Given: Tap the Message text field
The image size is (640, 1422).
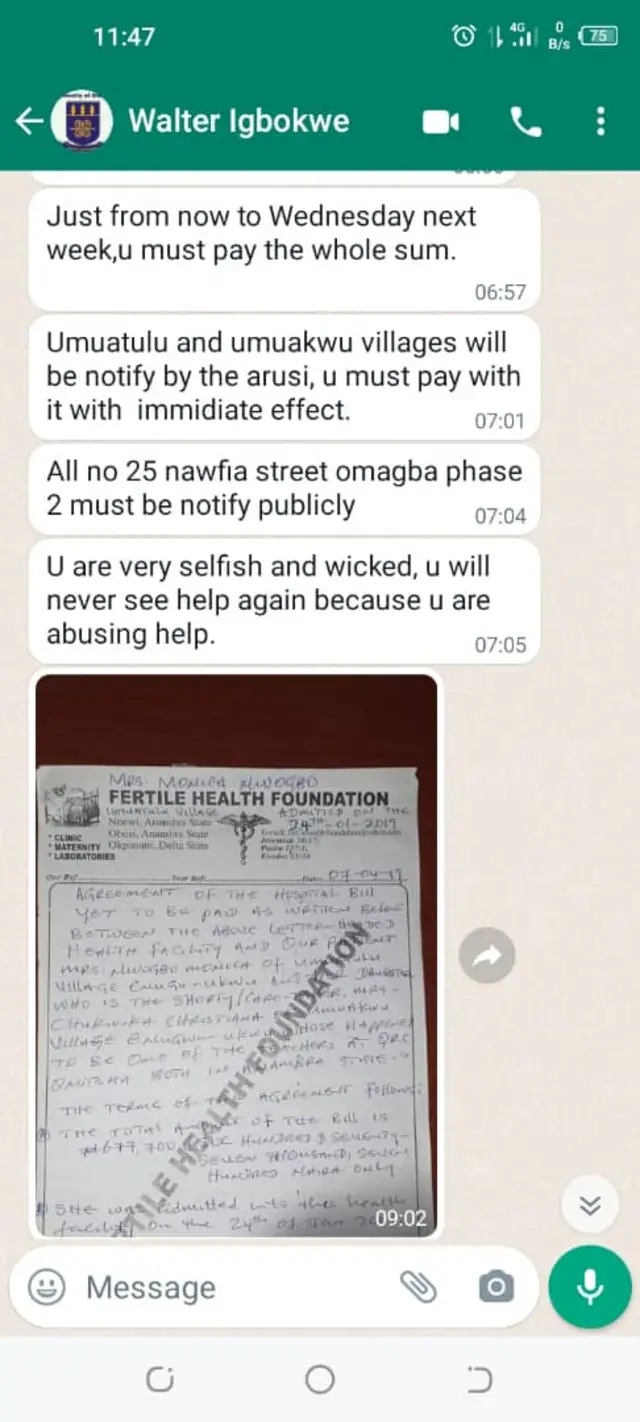Looking at the screenshot, I should (230, 1287).
